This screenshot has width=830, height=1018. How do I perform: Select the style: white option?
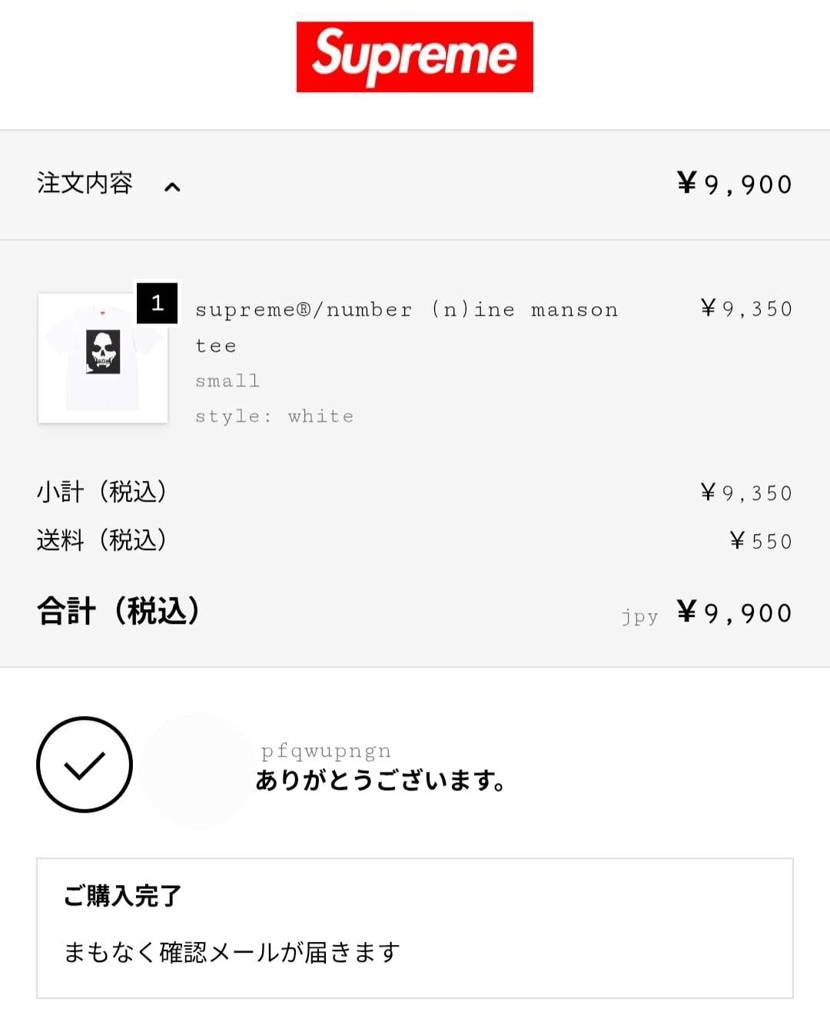275,416
